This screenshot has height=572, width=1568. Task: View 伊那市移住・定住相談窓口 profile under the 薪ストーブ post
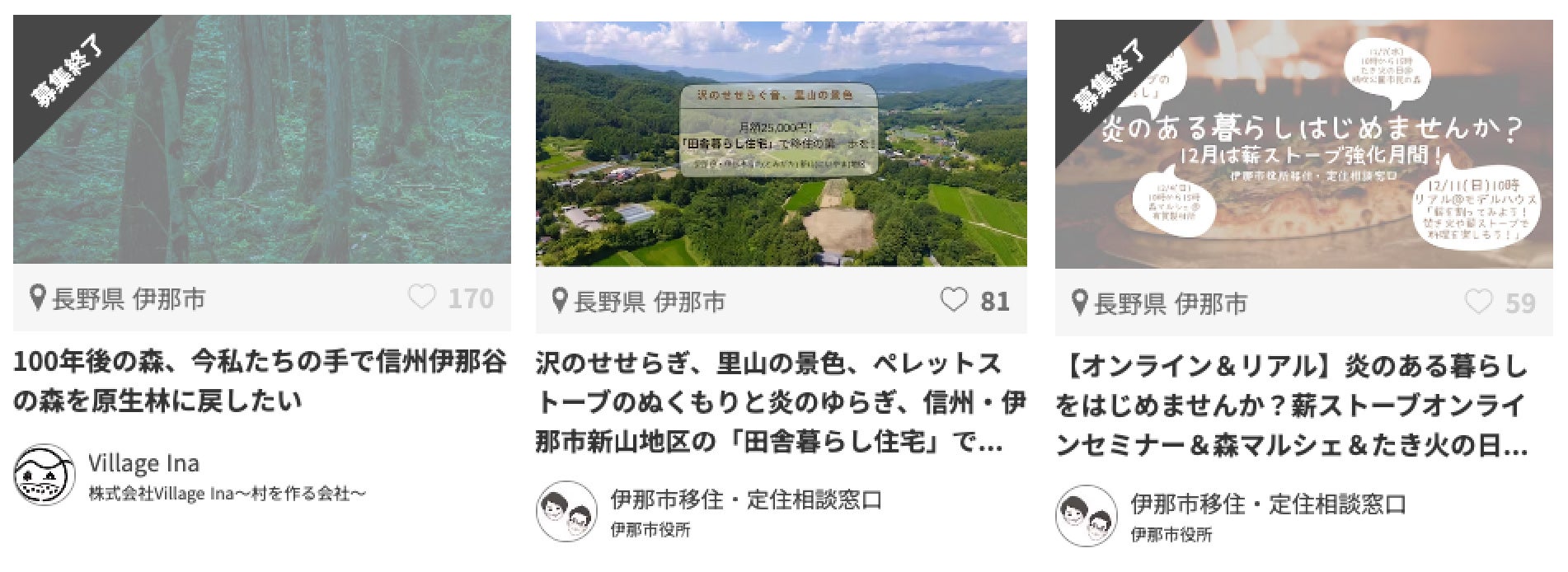[x=1268, y=504]
